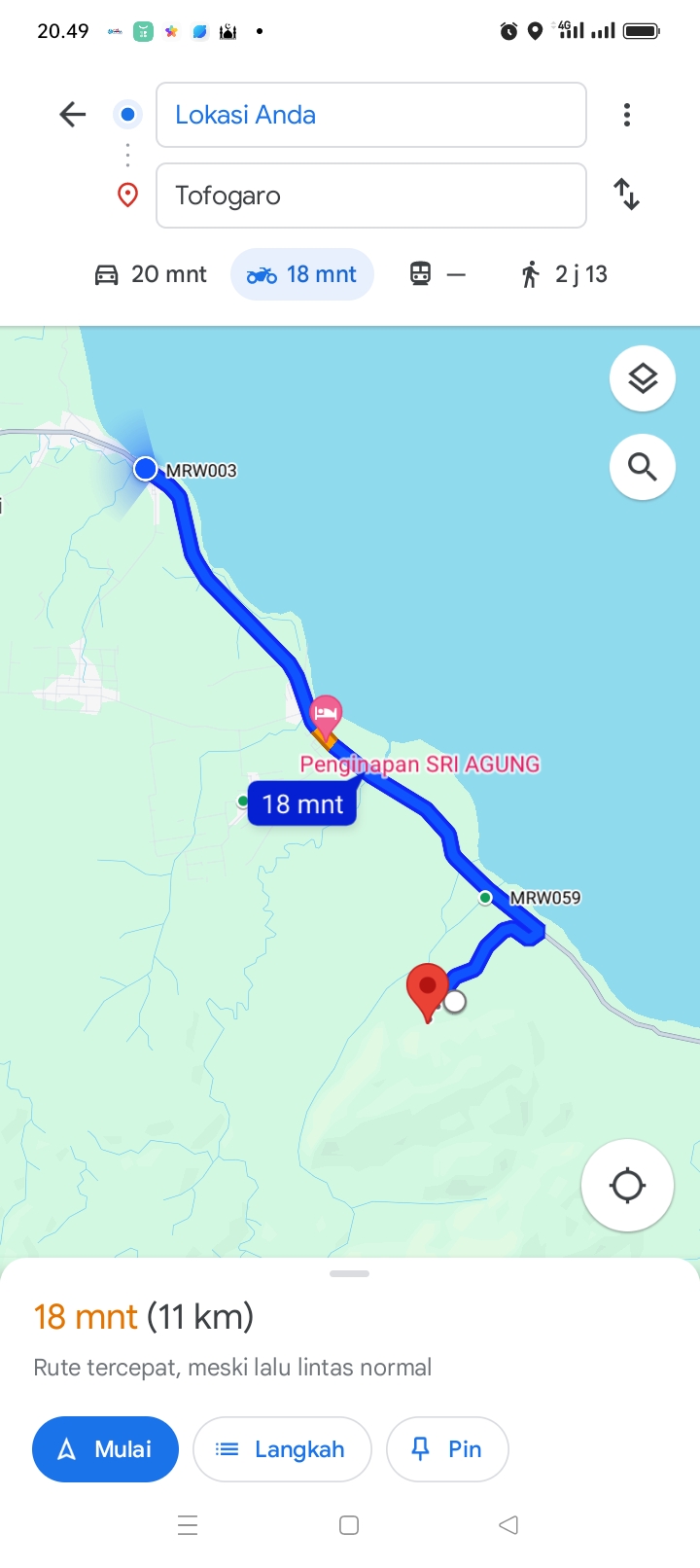Go back using the arrow

pyautogui.click(x=73, y=115)
